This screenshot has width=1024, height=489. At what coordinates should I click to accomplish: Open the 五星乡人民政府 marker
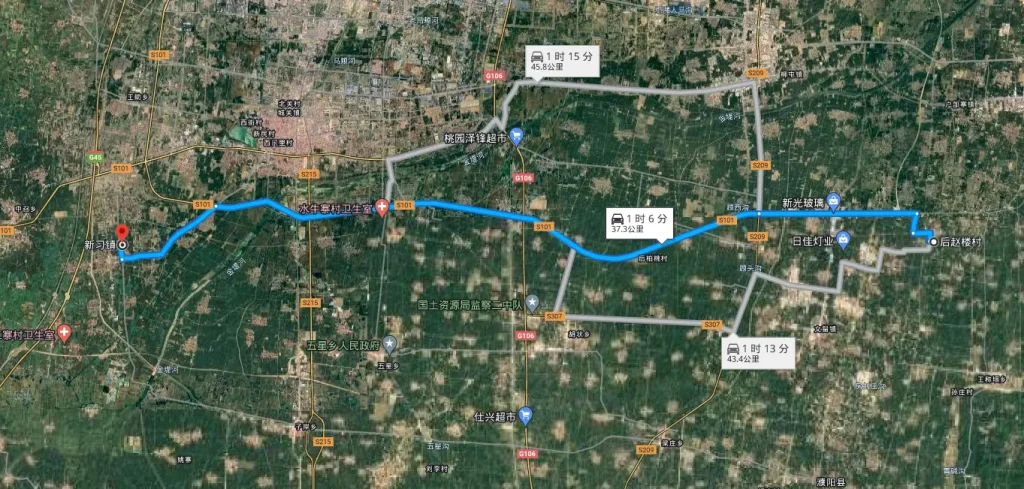click(x=390, y=345)
